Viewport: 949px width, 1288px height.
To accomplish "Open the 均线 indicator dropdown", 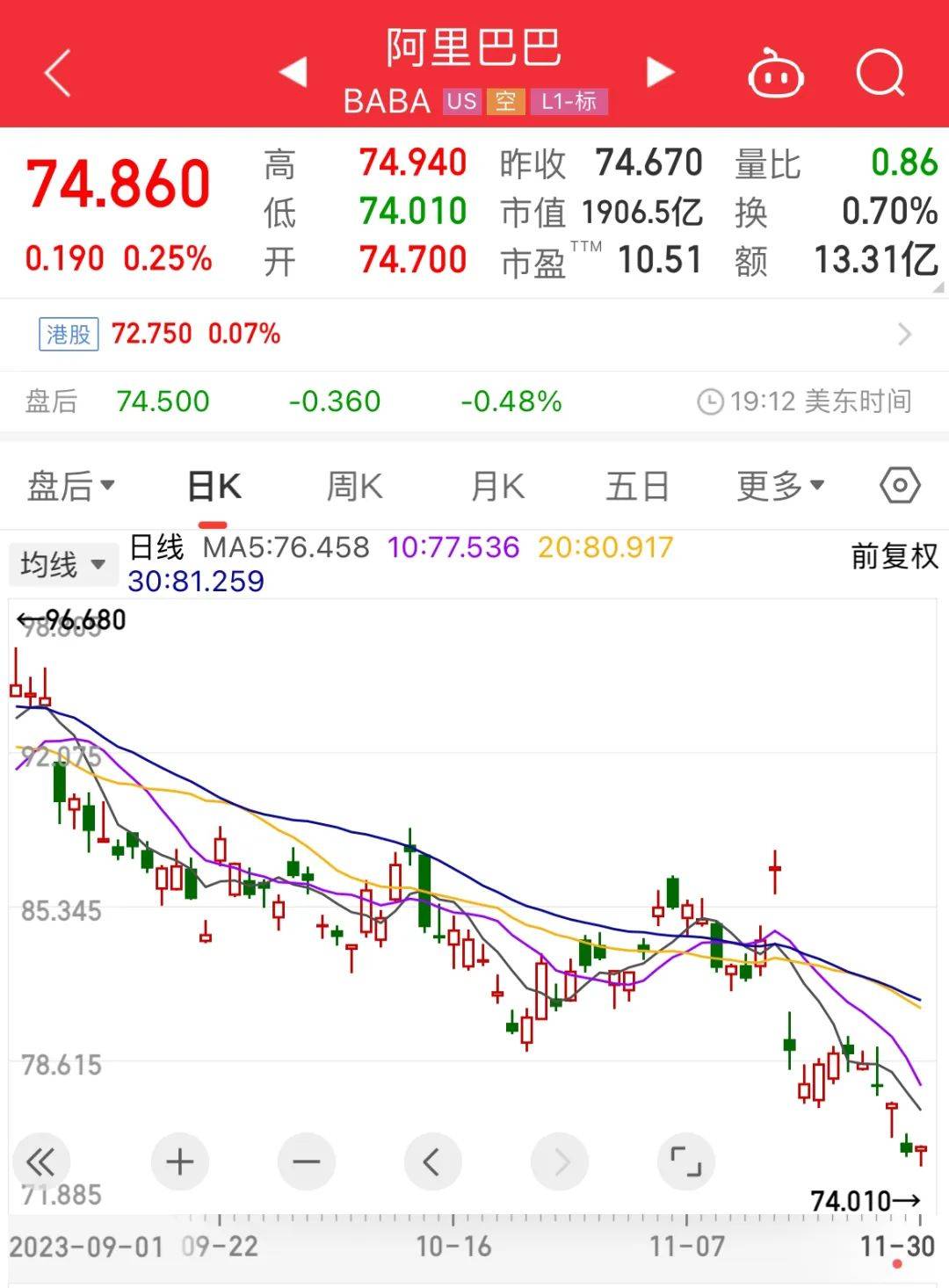I will point(62,564).
